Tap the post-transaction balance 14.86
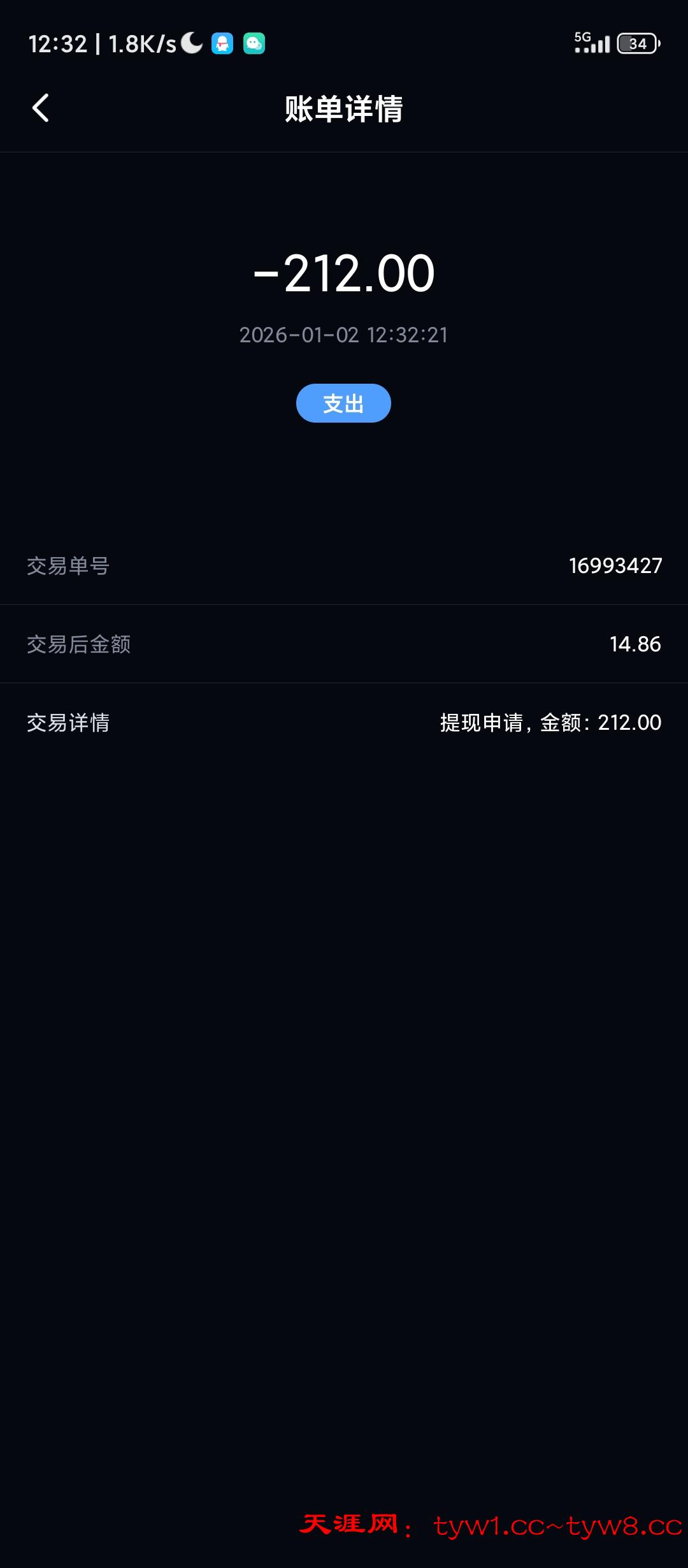Viewport: 688px width, 1568px height. point(635,644)
